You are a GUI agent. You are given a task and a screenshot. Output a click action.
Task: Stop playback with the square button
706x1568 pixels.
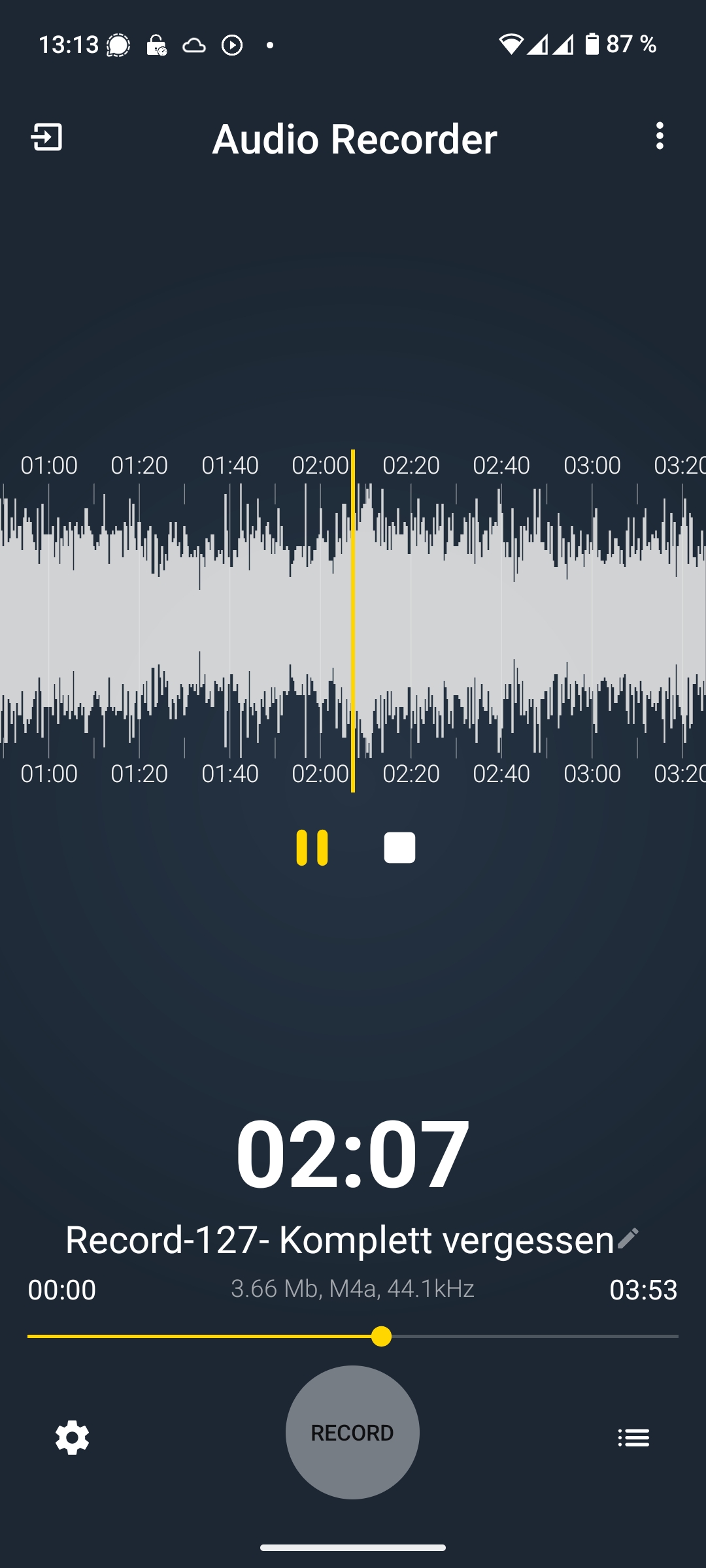point(399,848)
